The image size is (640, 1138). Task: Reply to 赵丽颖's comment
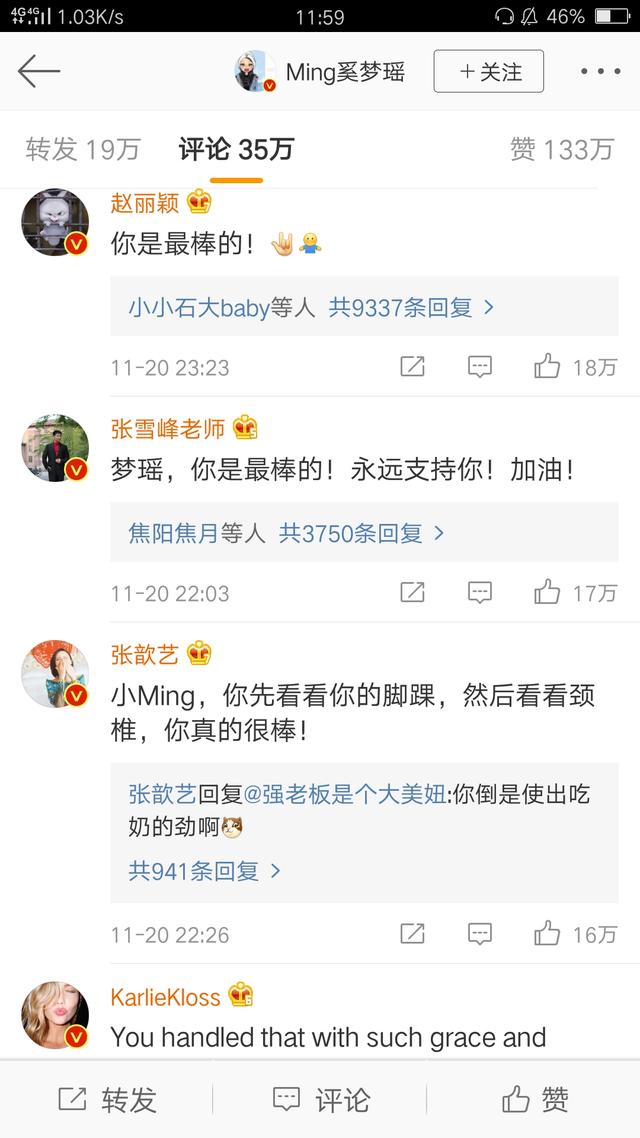pos(480,367)
